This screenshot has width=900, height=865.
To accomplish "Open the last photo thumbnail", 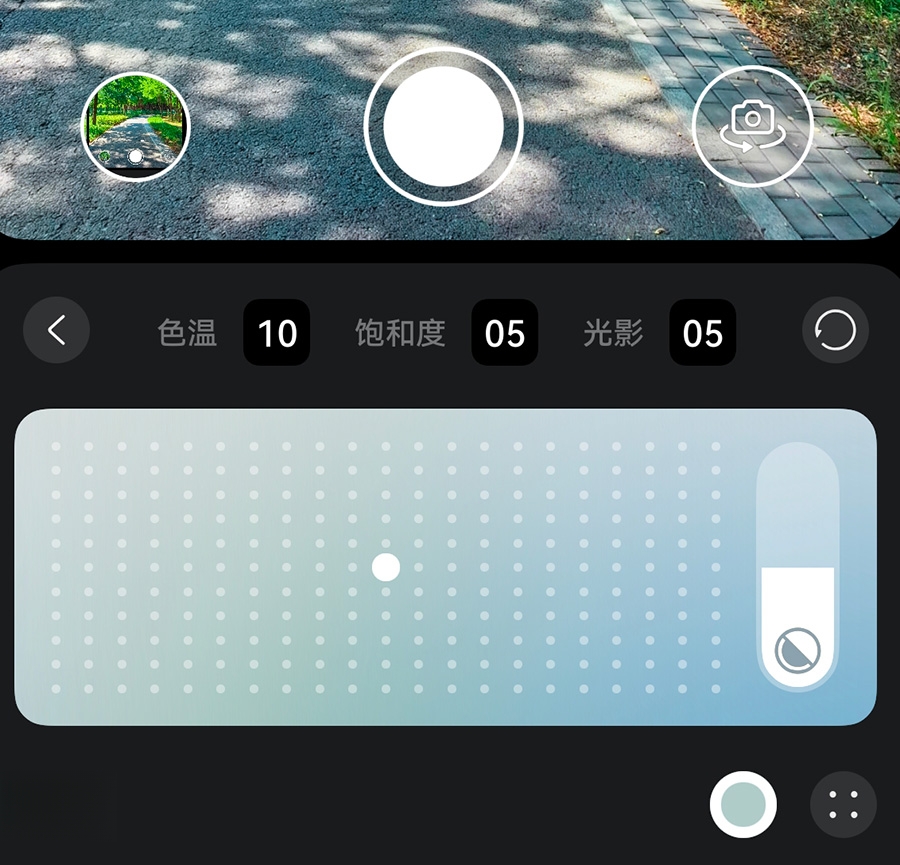I will pyautogui.click(x=135, y=127).
